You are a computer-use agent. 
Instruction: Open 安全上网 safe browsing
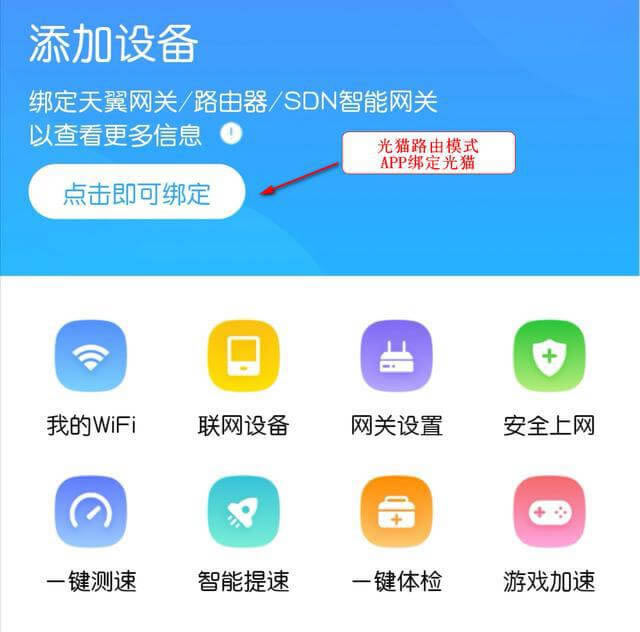tap(549, 356)
